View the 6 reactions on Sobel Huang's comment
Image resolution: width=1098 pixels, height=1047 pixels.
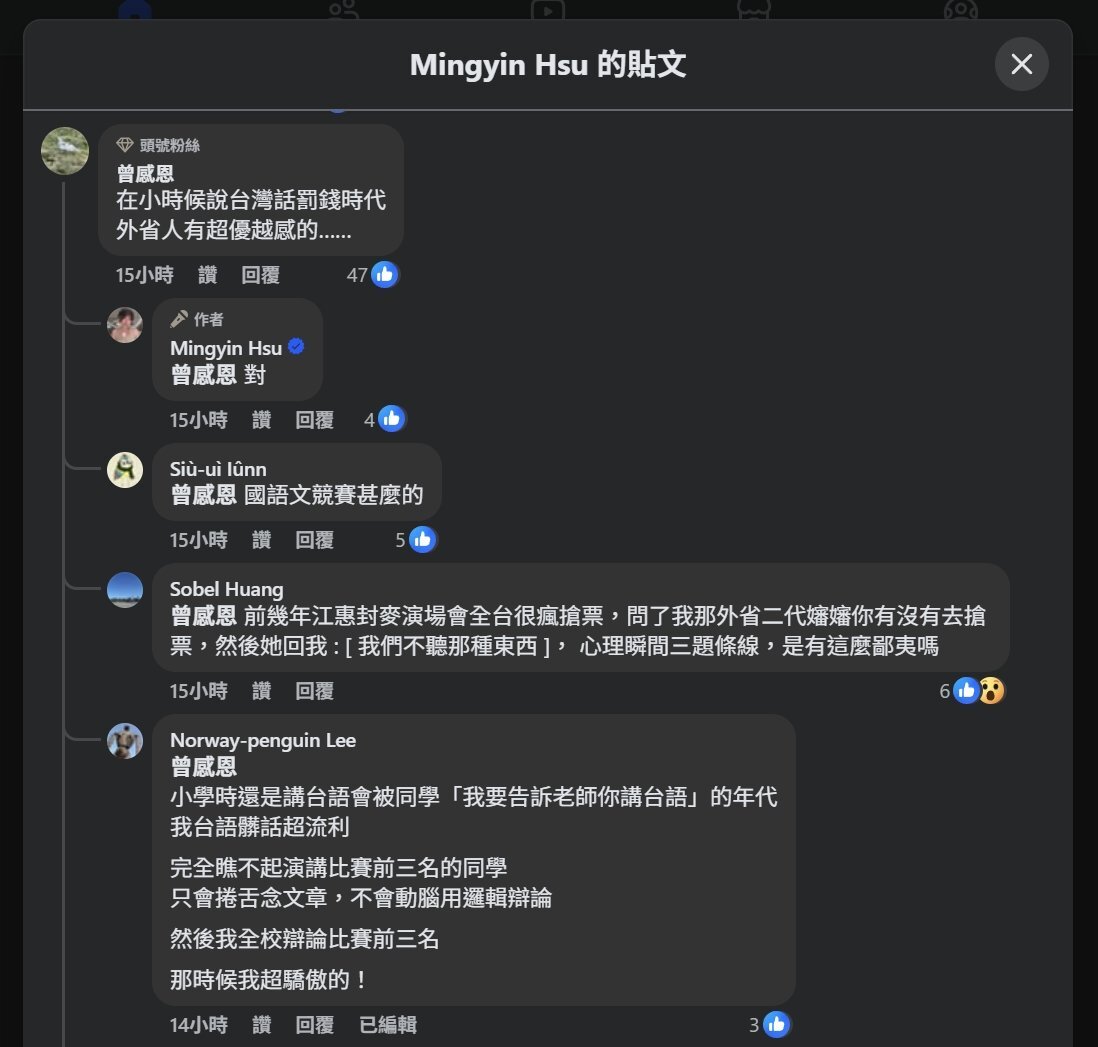[x=971, y=690]
